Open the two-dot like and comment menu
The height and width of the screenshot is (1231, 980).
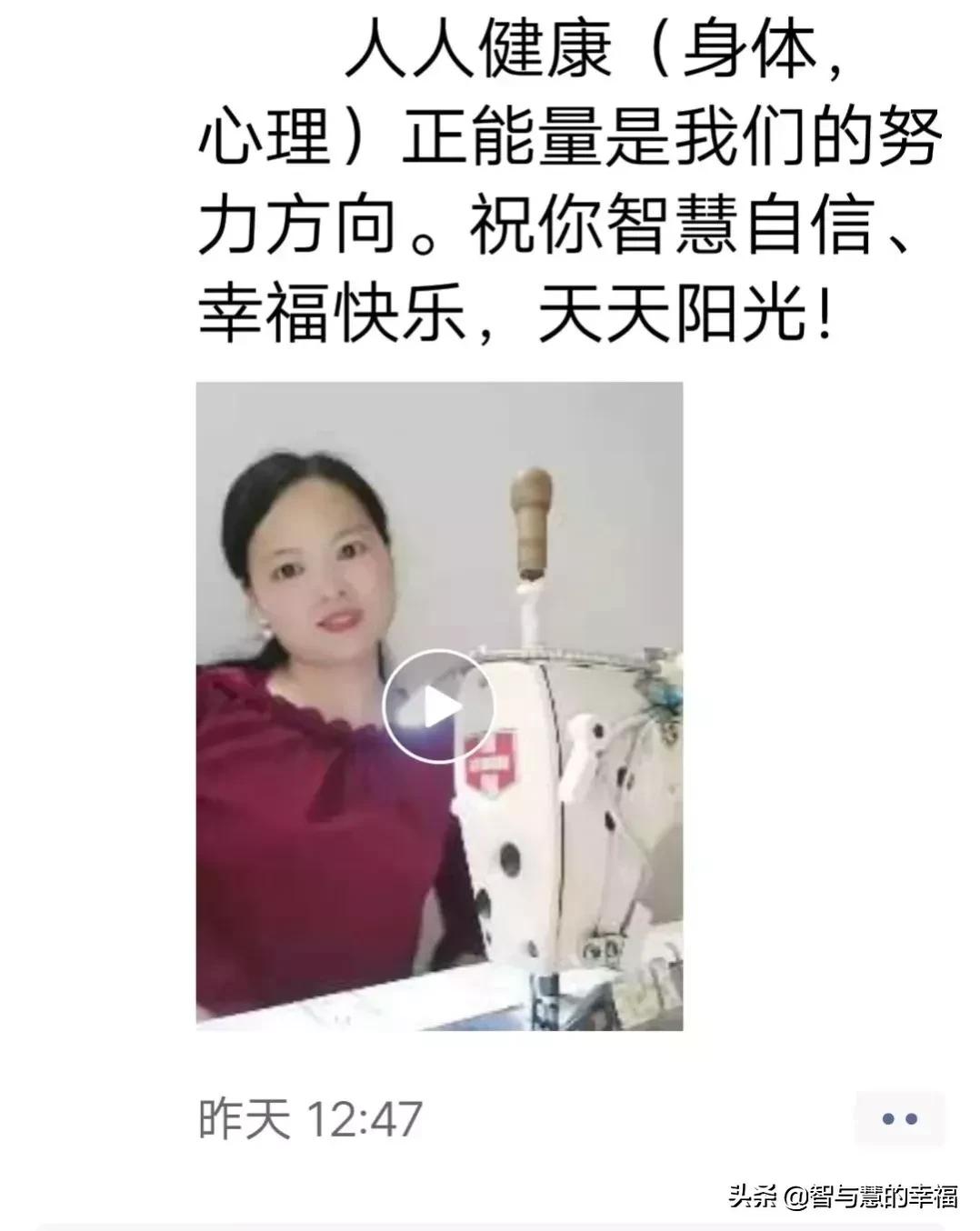point(899,1119)
